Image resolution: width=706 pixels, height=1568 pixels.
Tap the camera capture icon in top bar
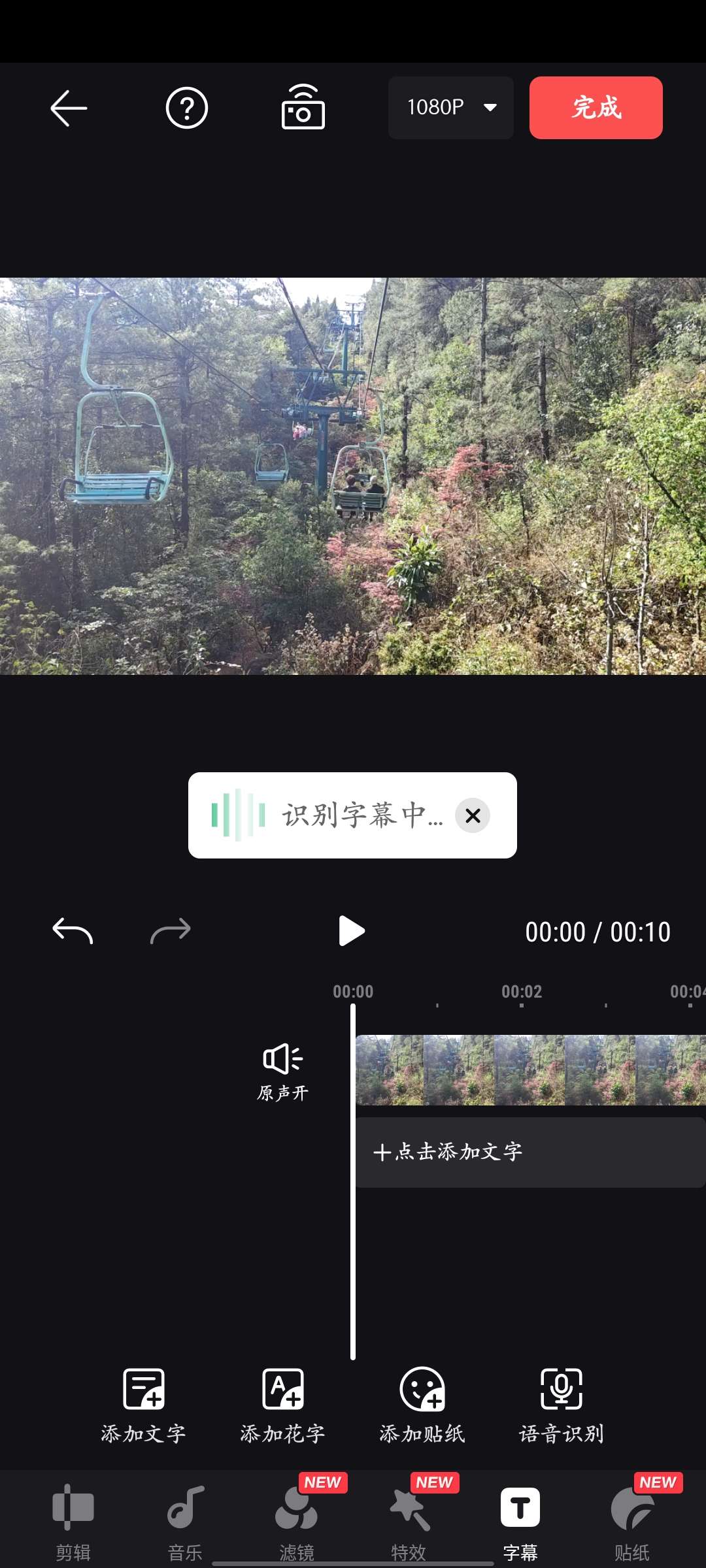pyautogui.click(x=302, y=108)
